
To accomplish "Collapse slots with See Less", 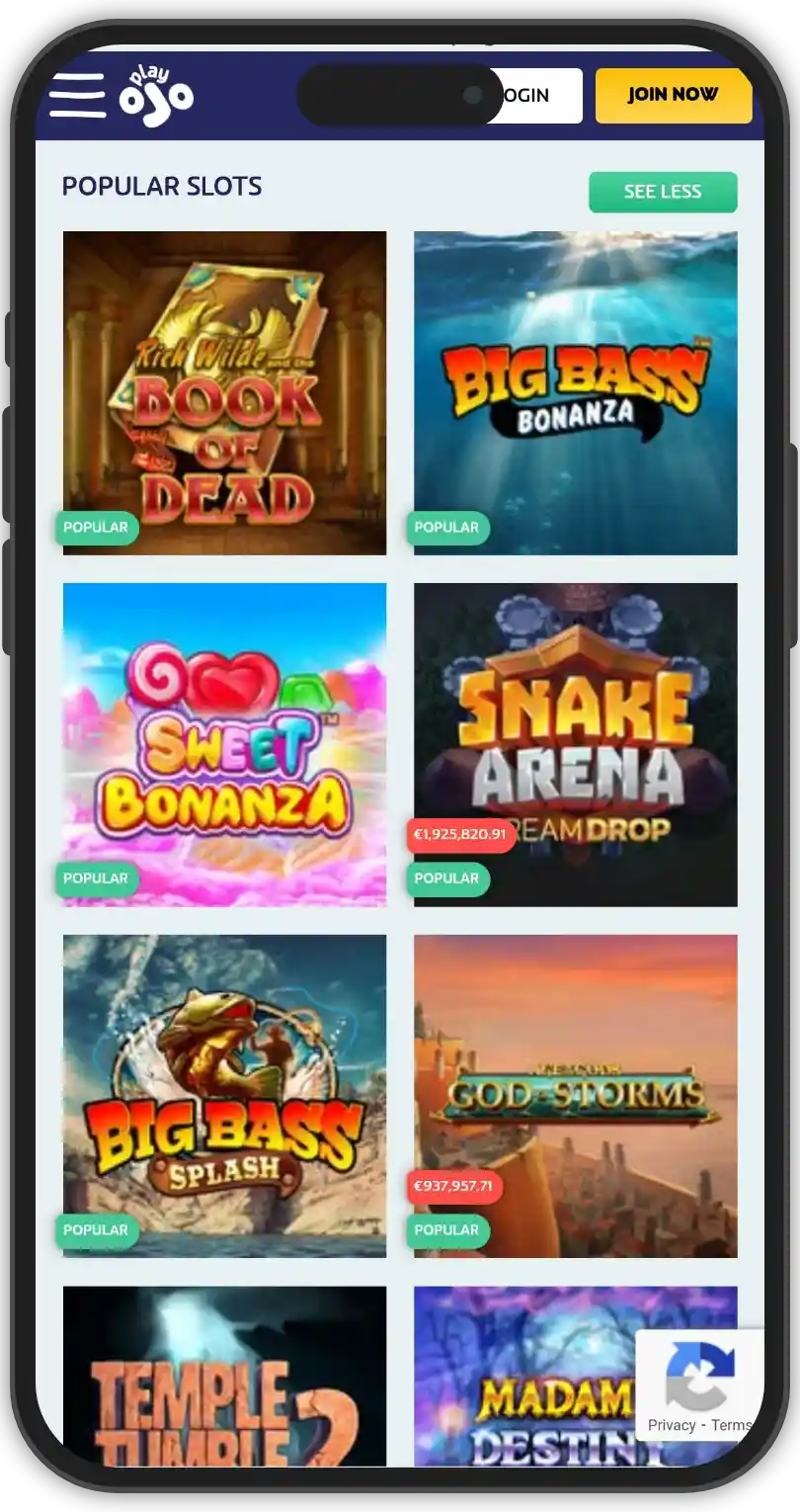I will (662, 192).
